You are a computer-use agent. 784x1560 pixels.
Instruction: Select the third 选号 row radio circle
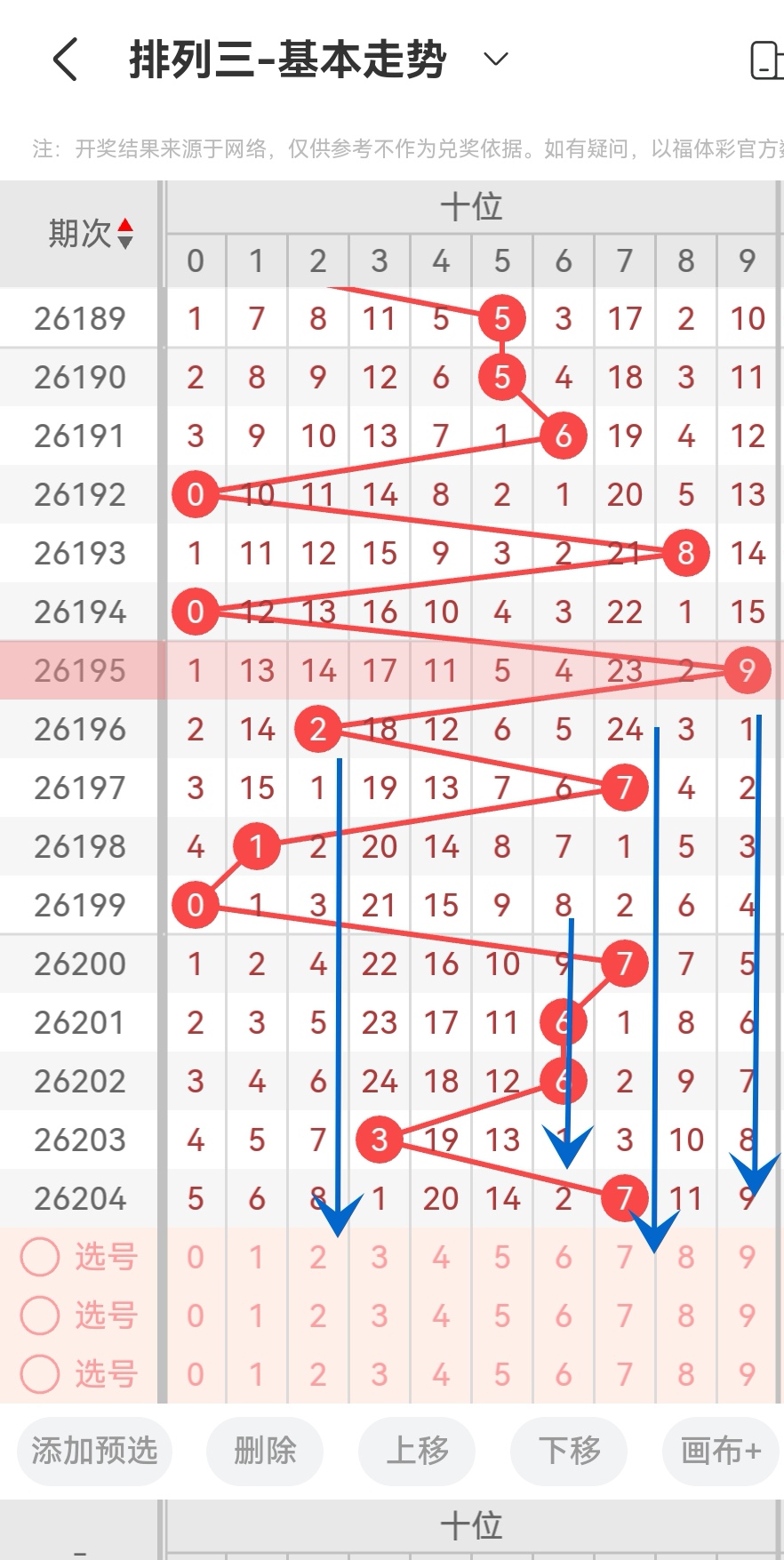(x=40, y=1374)
